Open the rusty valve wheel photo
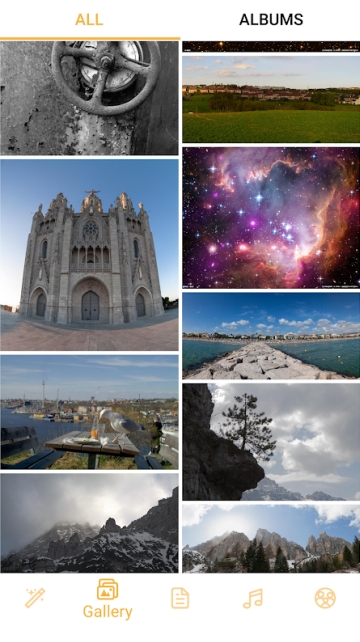Screen dimensions: 360x642 tap(89, 98)
